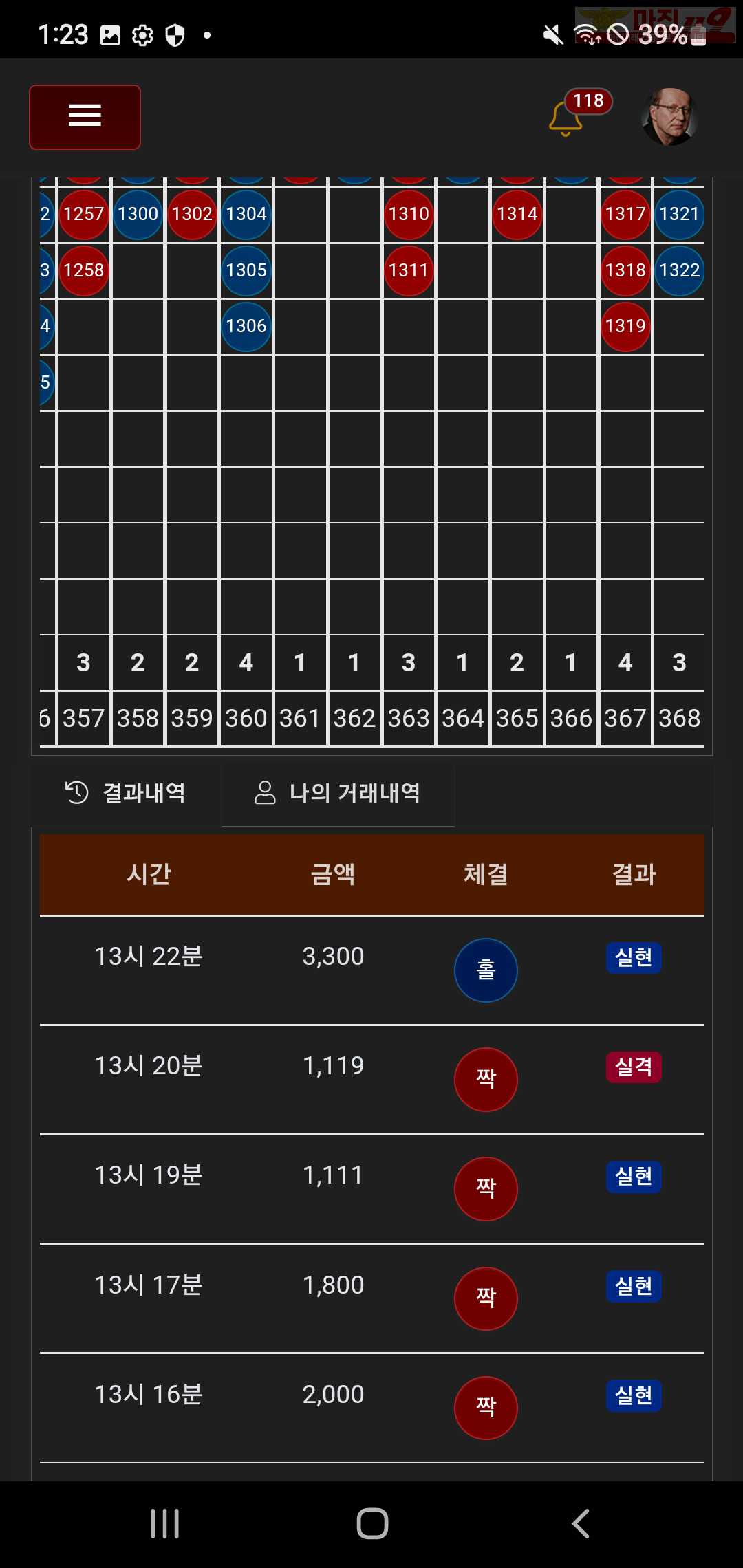The width and height of the screenshot is (743, 1568).
Task: Open the profile avatar
Action: tap(669, 117)
